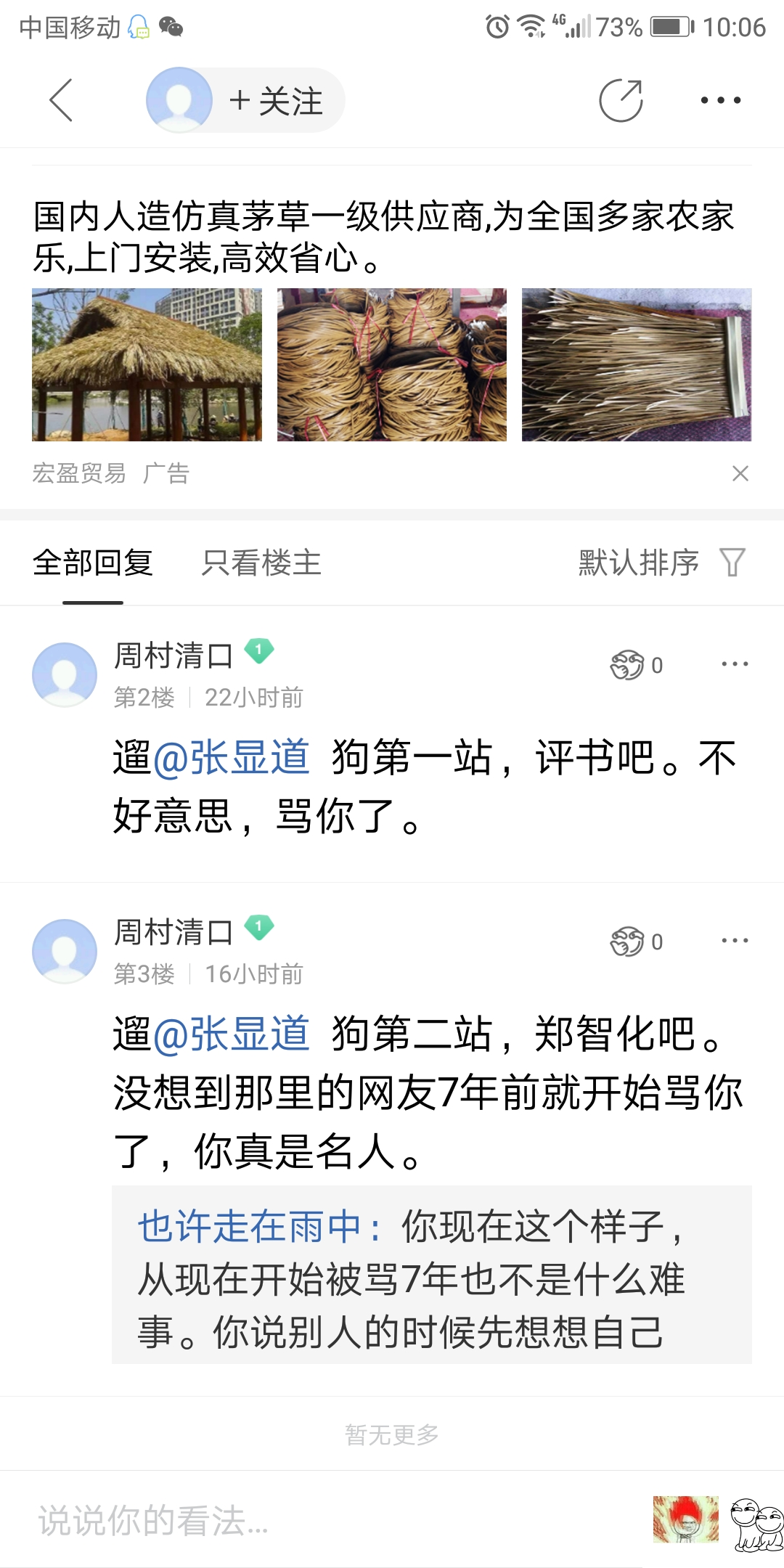
Task: Dismiss the 宏盈贸易 advertisement
Action: pyautogui.click(x=740, y=473)
